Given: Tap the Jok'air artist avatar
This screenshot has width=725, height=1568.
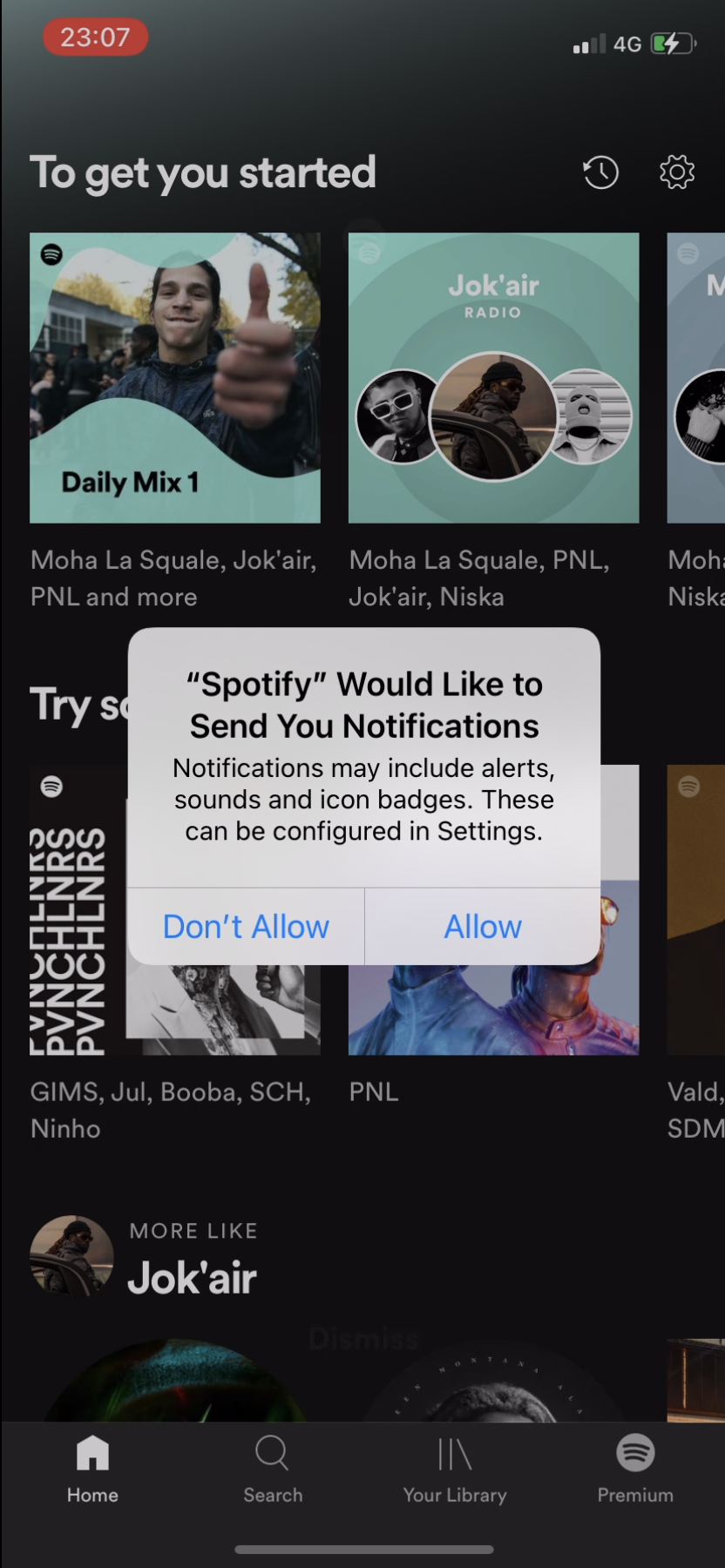Looking at the screenshot, I should (70, 1256).
